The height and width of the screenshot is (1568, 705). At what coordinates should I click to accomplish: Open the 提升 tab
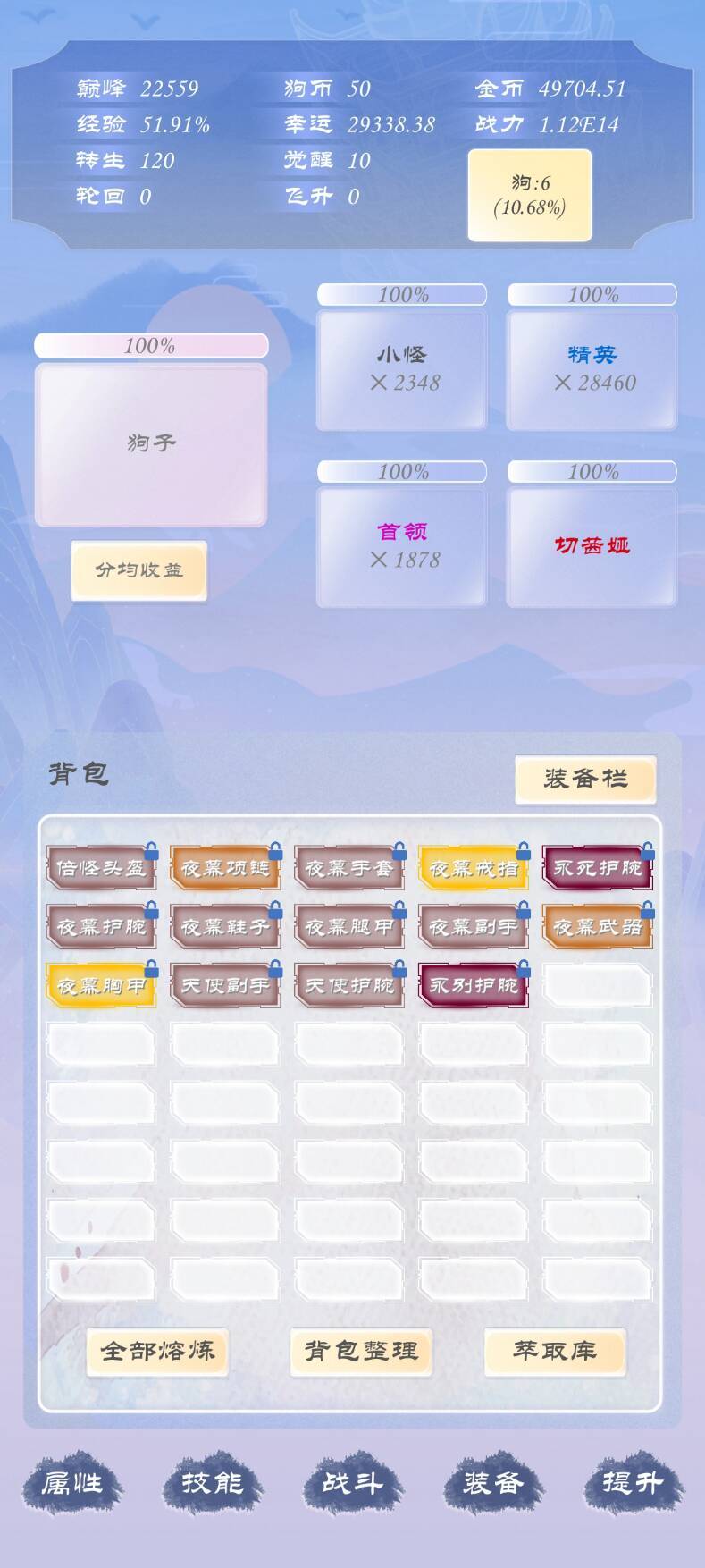(633, 1483)
